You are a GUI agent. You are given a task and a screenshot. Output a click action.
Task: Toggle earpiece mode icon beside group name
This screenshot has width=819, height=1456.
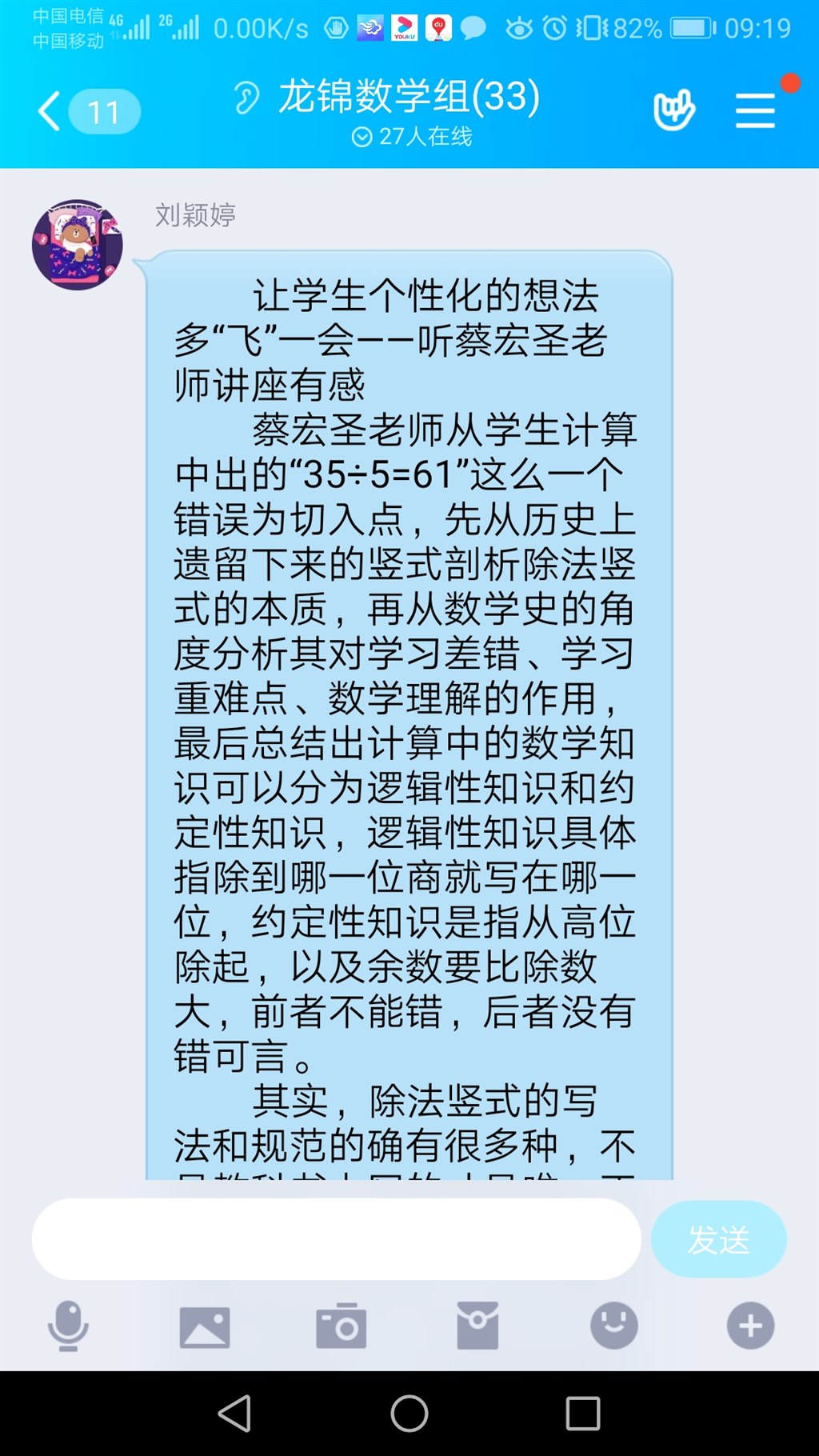[247, 98]
